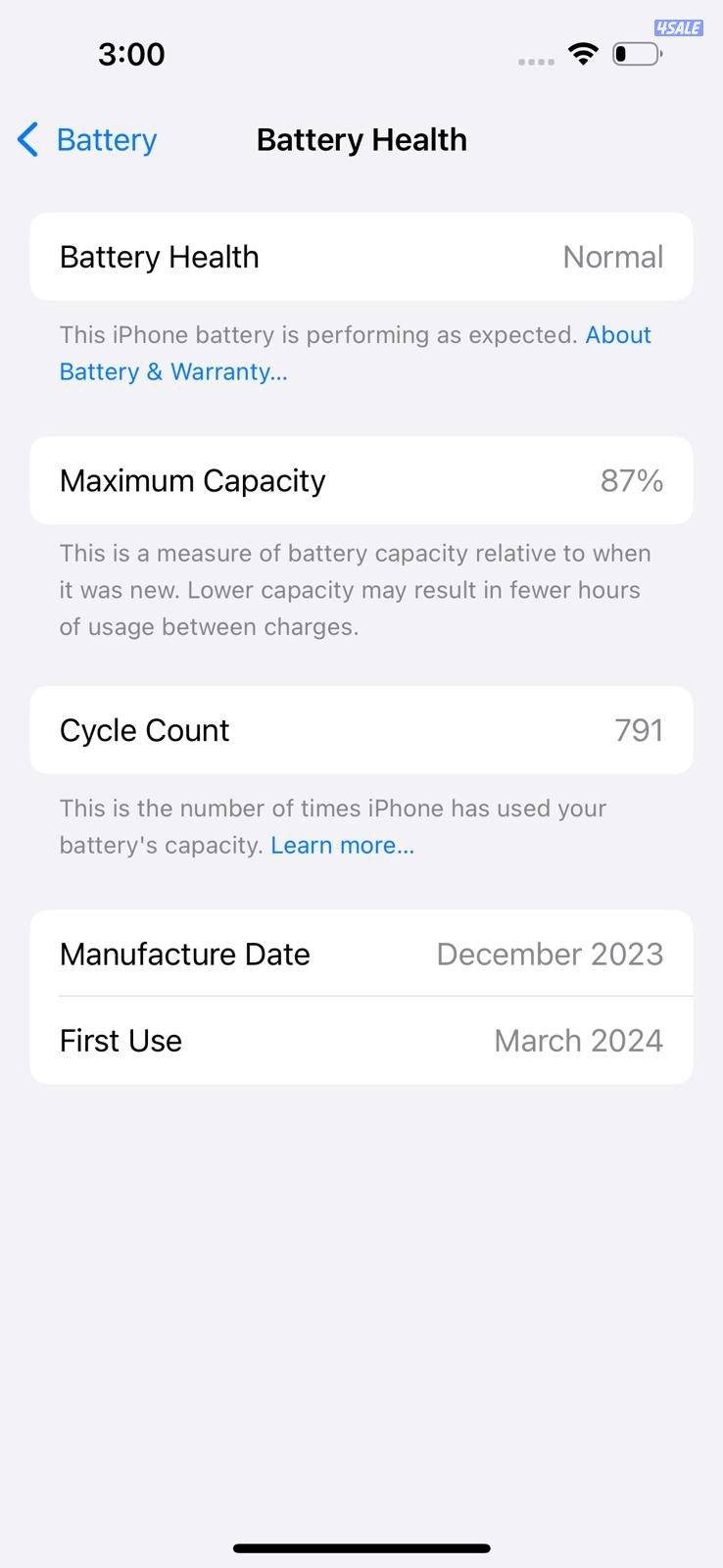Tap the capacity explanation text below Maximum Capacity

tap(355, 589)
